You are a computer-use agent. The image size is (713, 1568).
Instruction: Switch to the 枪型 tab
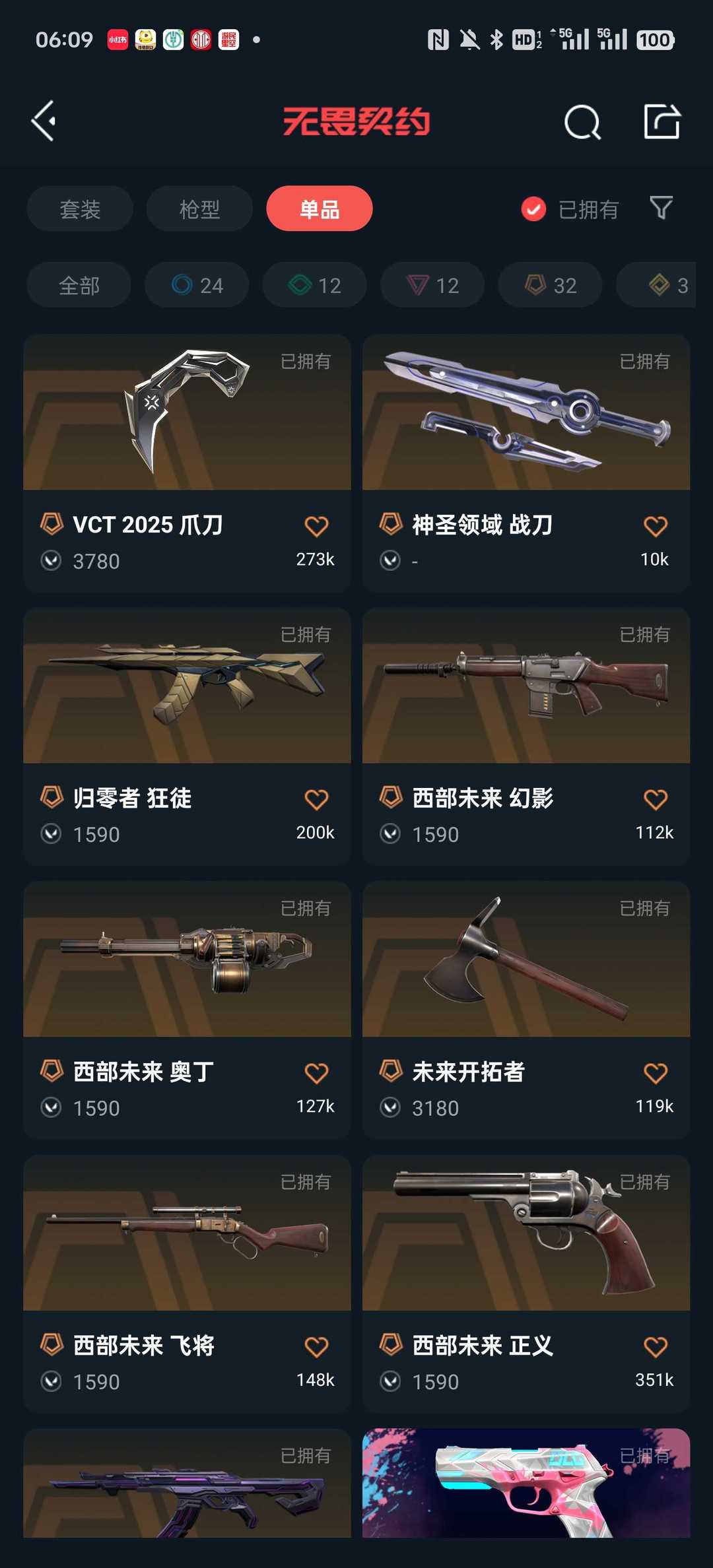pyautogui.click(x=199, y=209)
